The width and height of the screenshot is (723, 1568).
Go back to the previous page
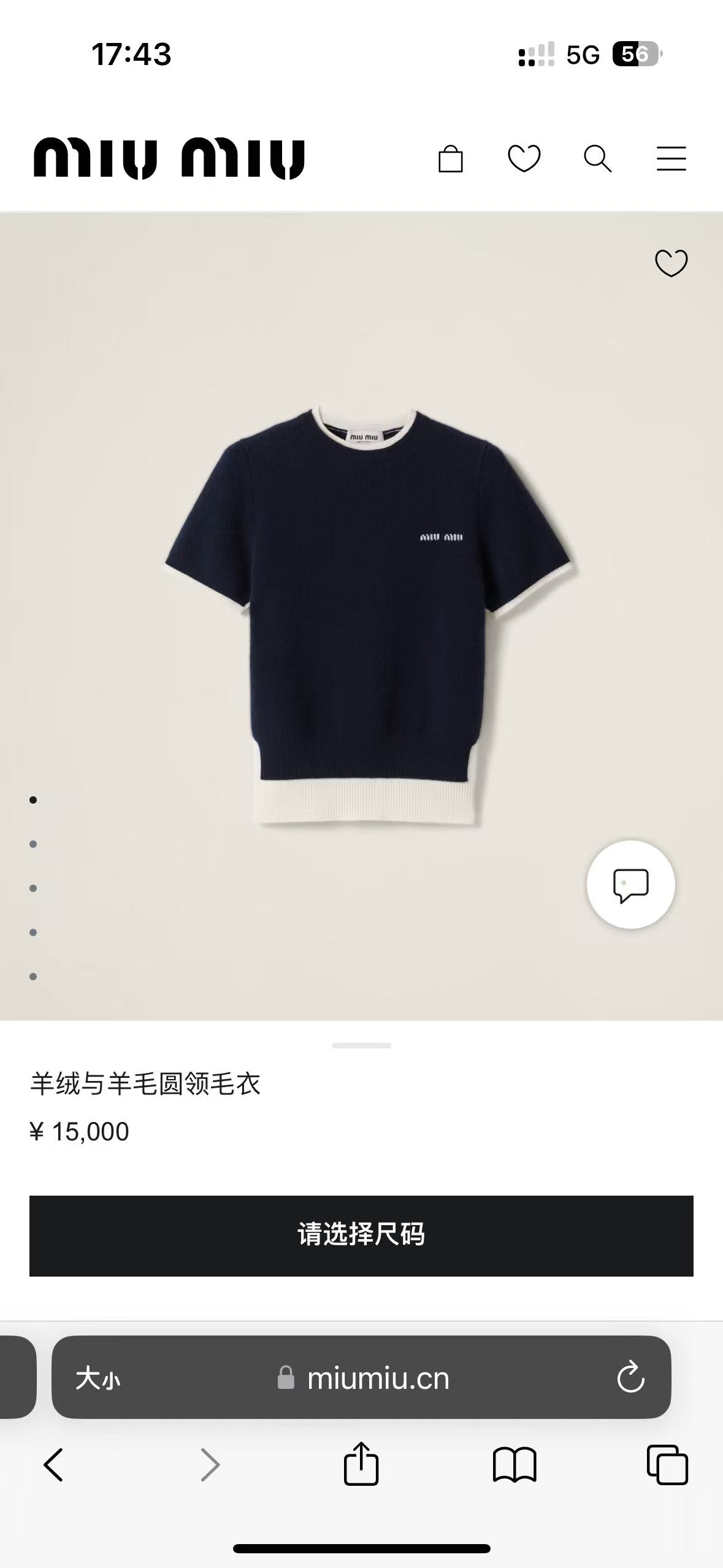[53, 1465]
